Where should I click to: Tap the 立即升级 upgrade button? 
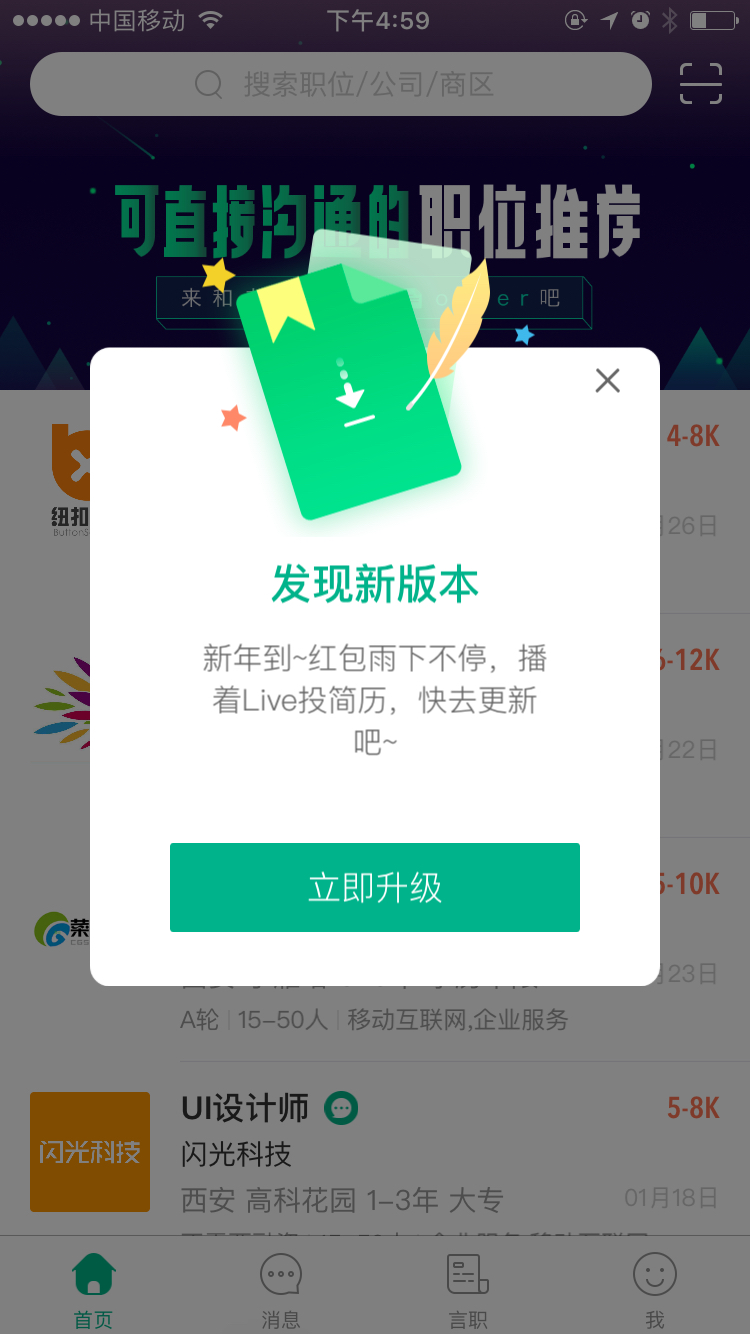tap(375, 887)
